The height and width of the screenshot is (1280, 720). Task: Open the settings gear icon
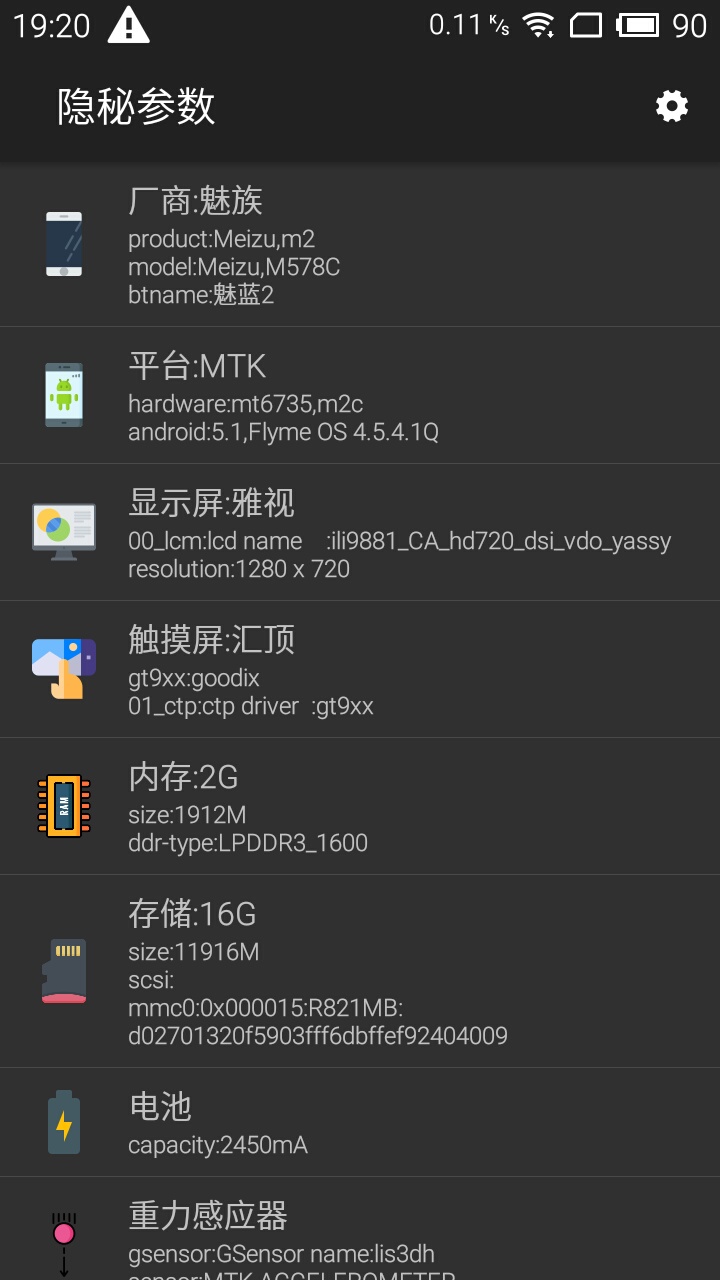point(672,106)
